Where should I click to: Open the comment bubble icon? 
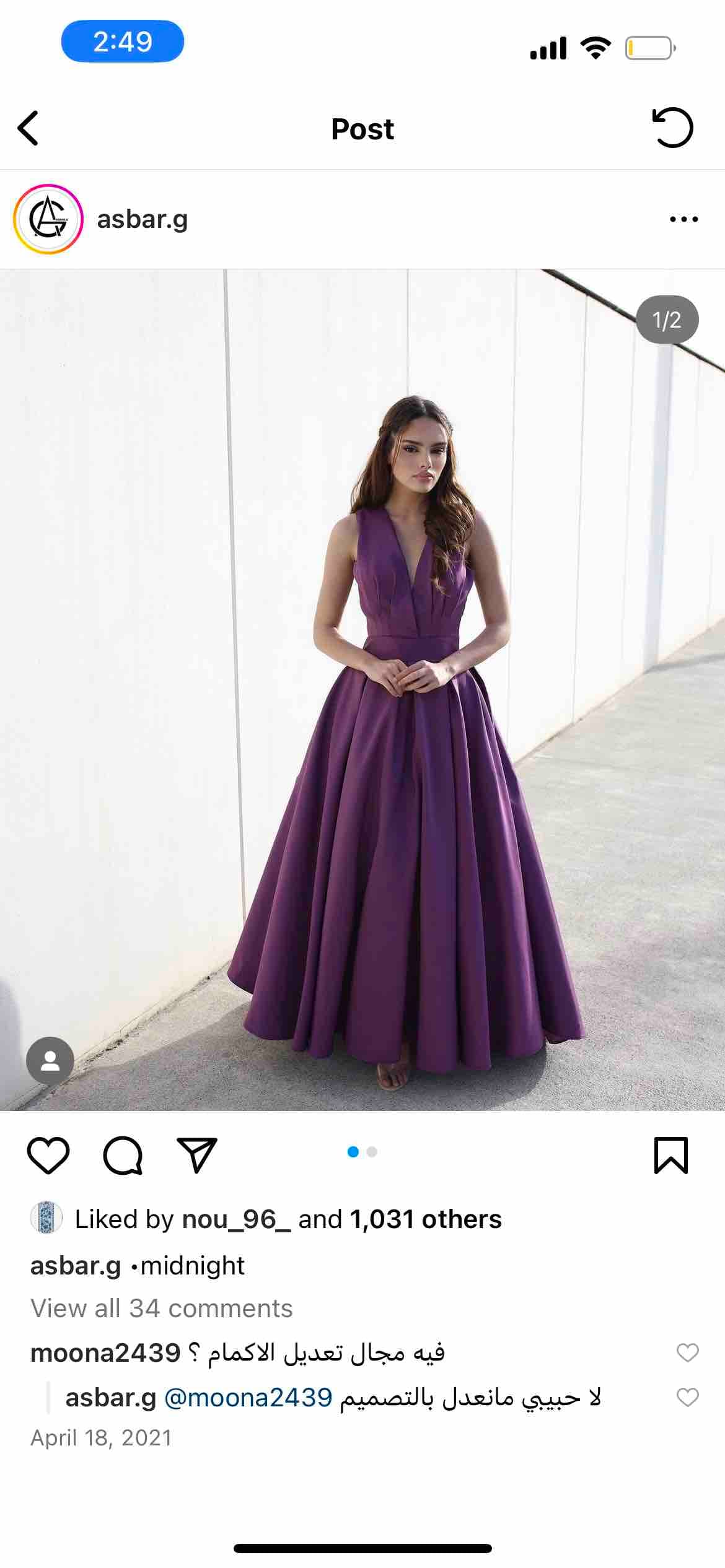coord(123,1156)
